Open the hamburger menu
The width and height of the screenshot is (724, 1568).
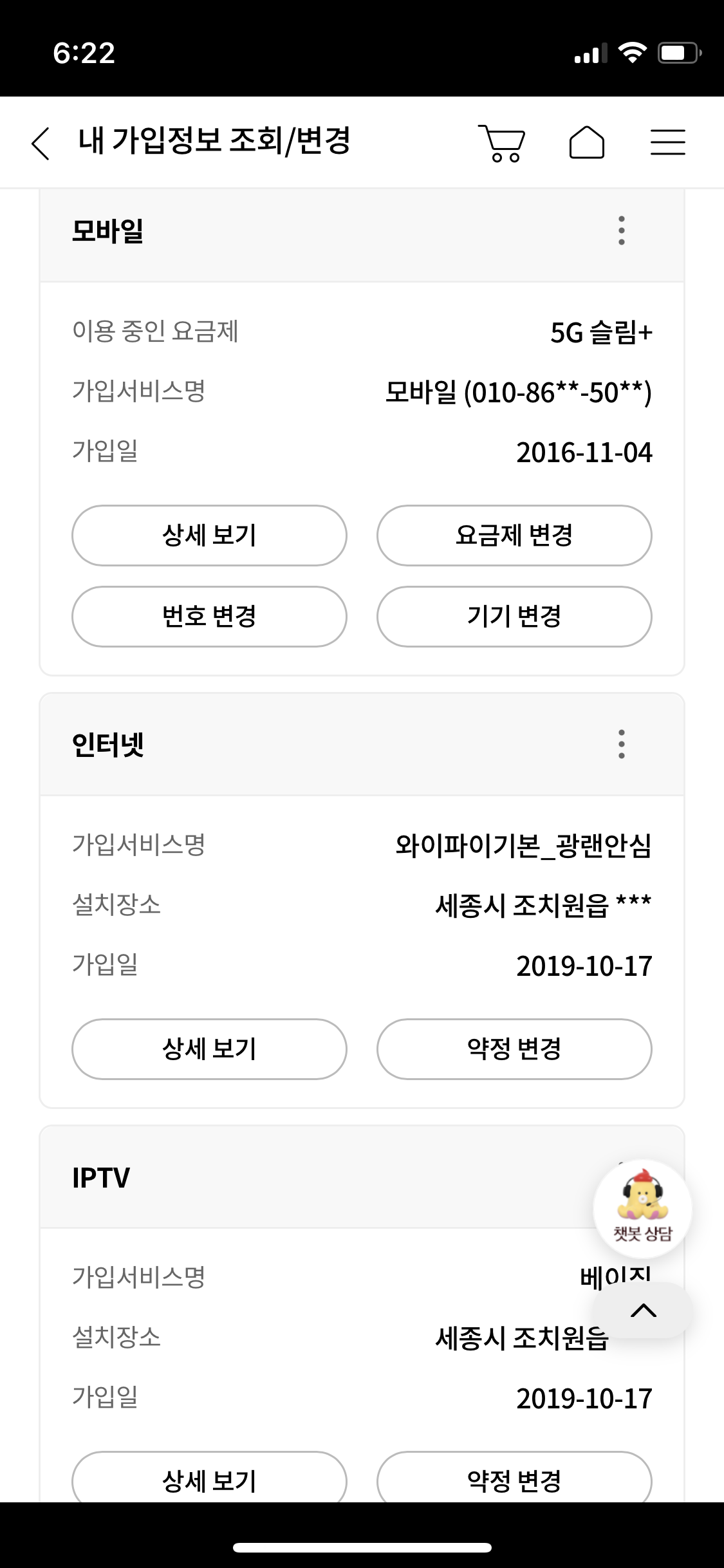667,143
